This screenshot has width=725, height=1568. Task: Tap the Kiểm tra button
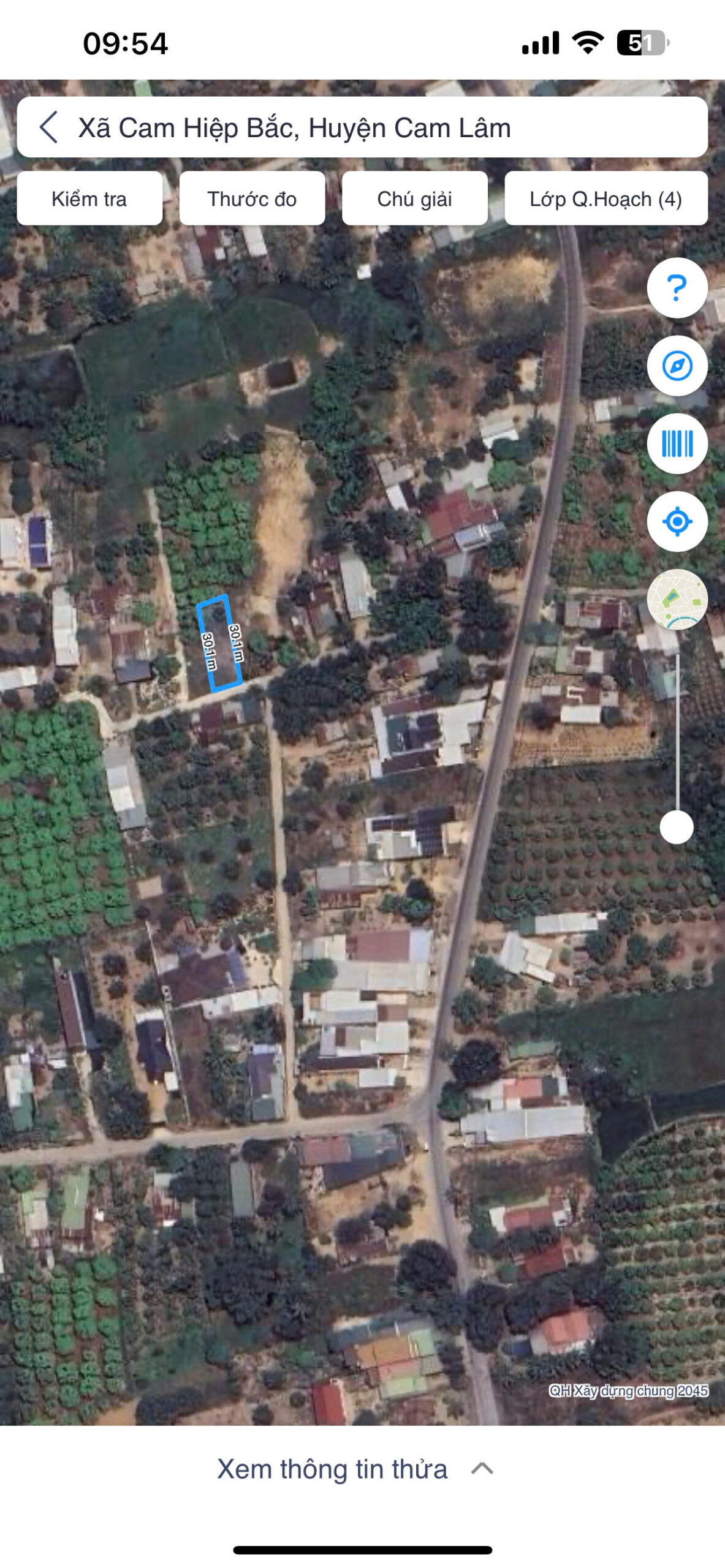coord(89,198)
